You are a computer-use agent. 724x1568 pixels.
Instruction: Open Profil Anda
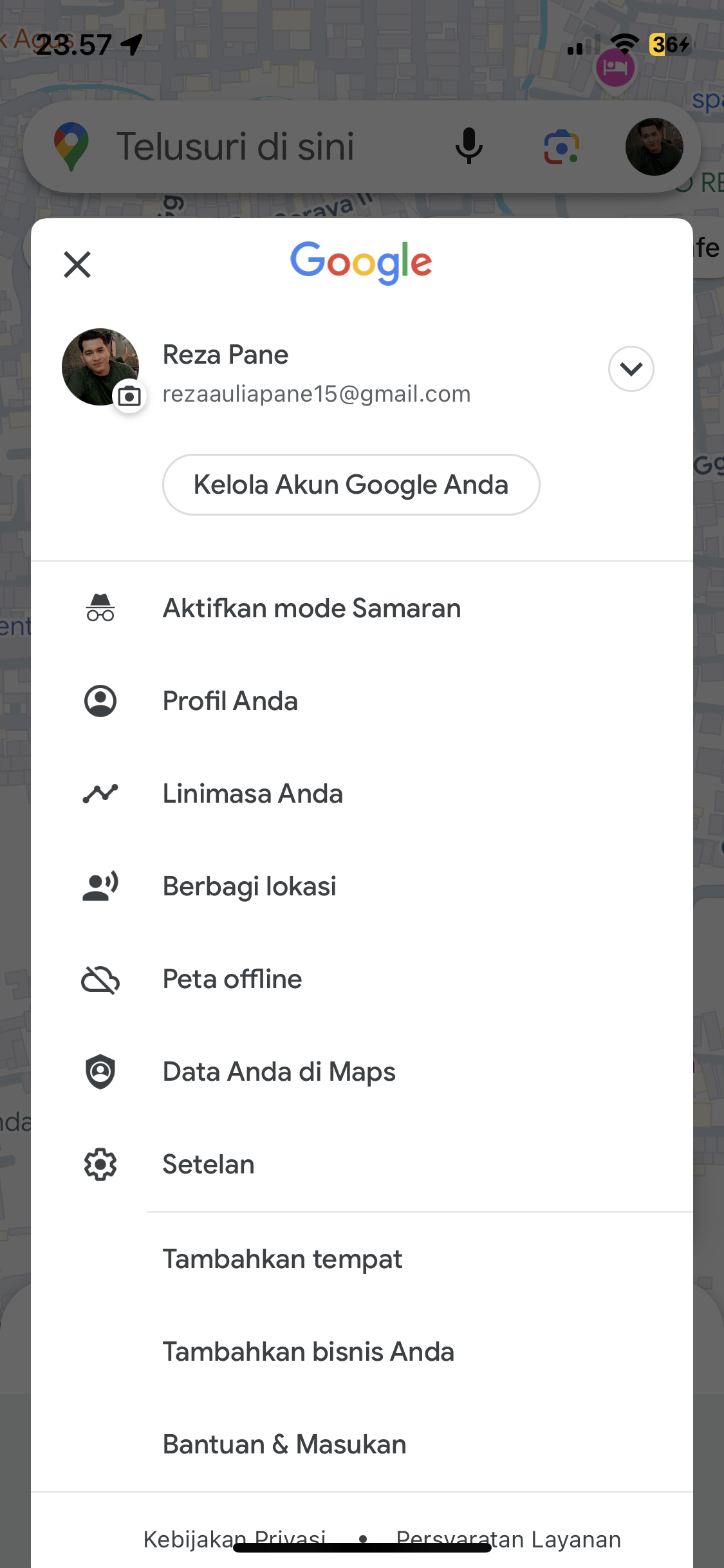[x=362, y=701]
